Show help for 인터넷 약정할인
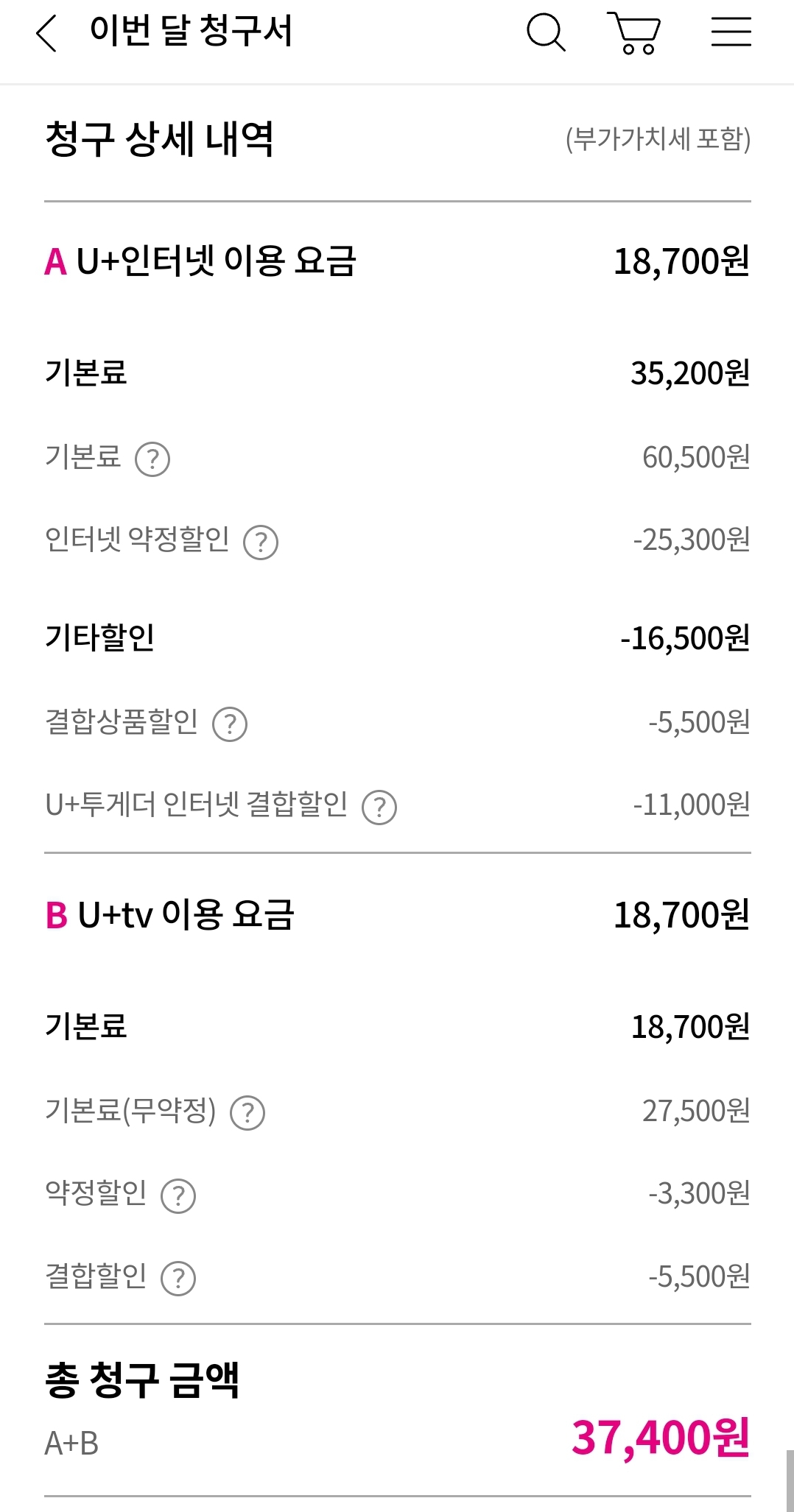Screen dimensions: 794x1512 point(261,543)
